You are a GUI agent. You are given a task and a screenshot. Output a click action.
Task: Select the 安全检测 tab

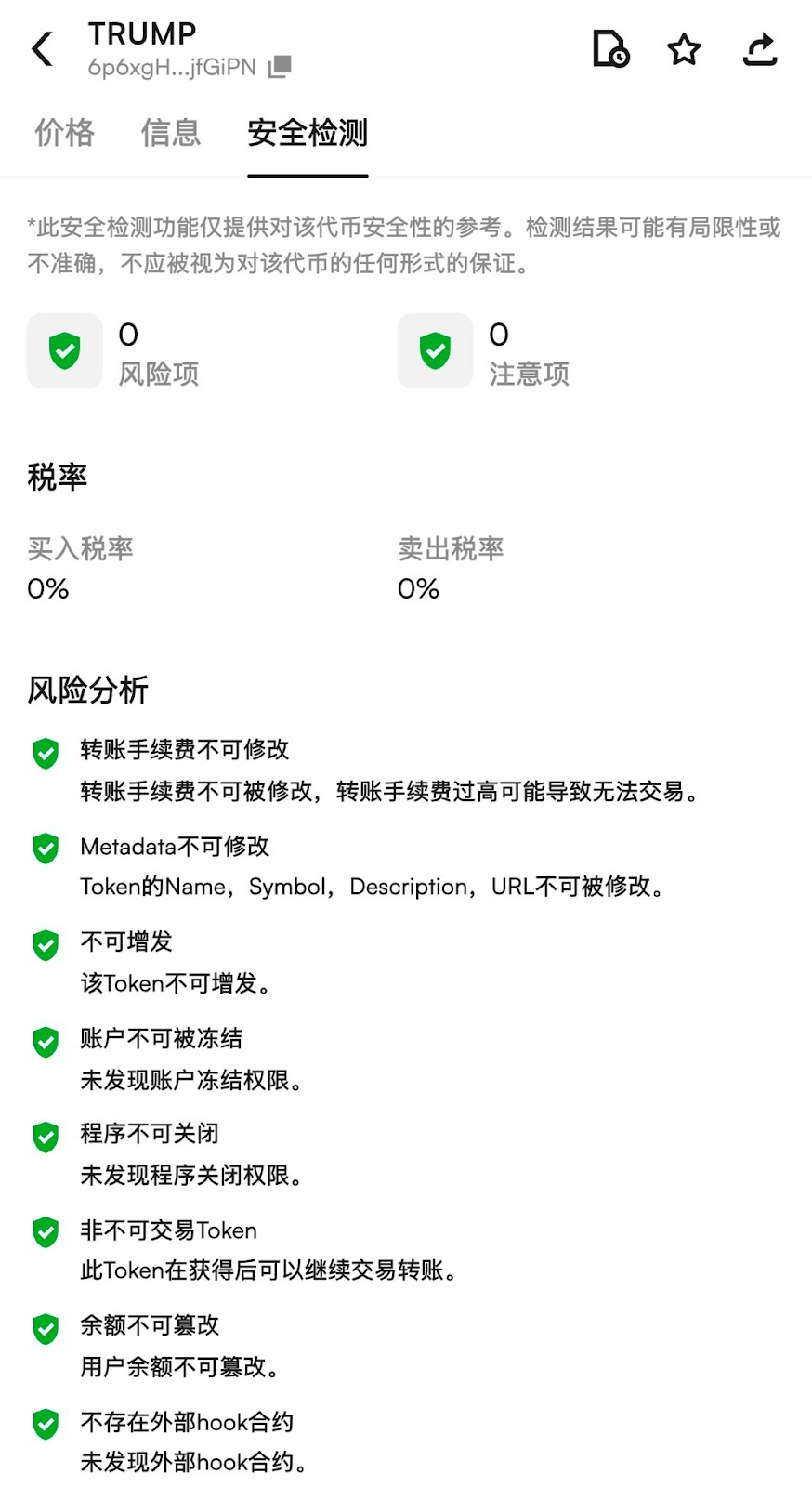click(308, 133)
